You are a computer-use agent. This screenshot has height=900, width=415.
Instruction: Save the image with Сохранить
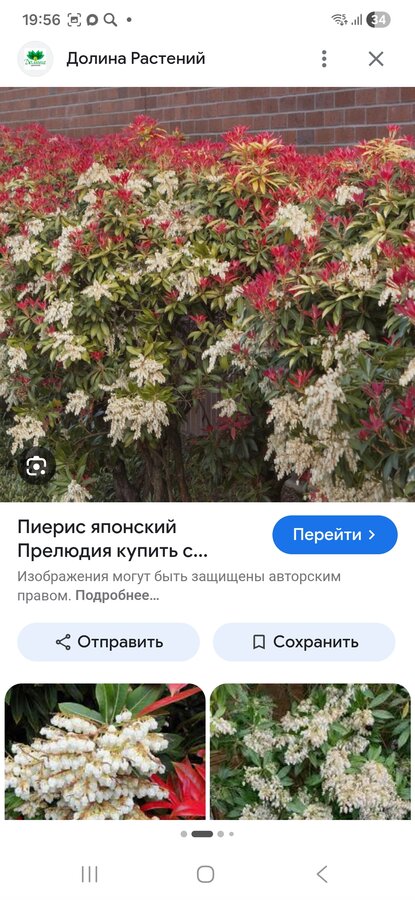(x=304, y=642)
